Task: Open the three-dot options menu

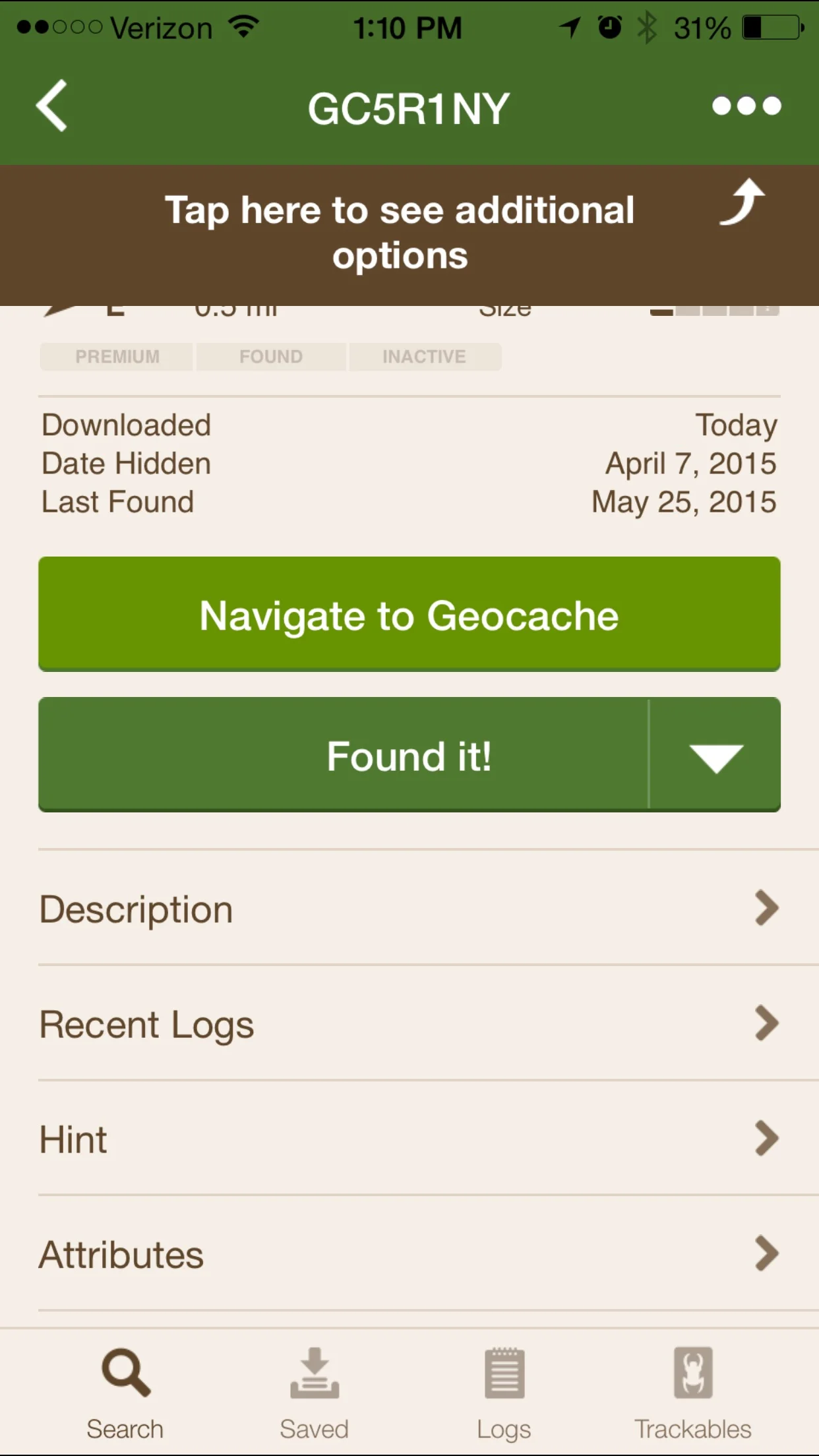Action: (746, 106)
